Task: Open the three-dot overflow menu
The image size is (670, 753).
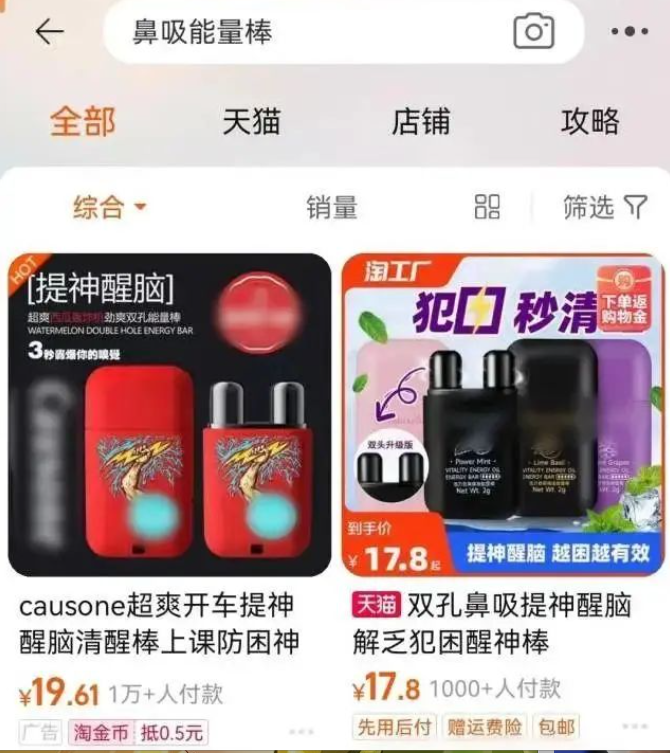Action: click(x=629, y=32)
